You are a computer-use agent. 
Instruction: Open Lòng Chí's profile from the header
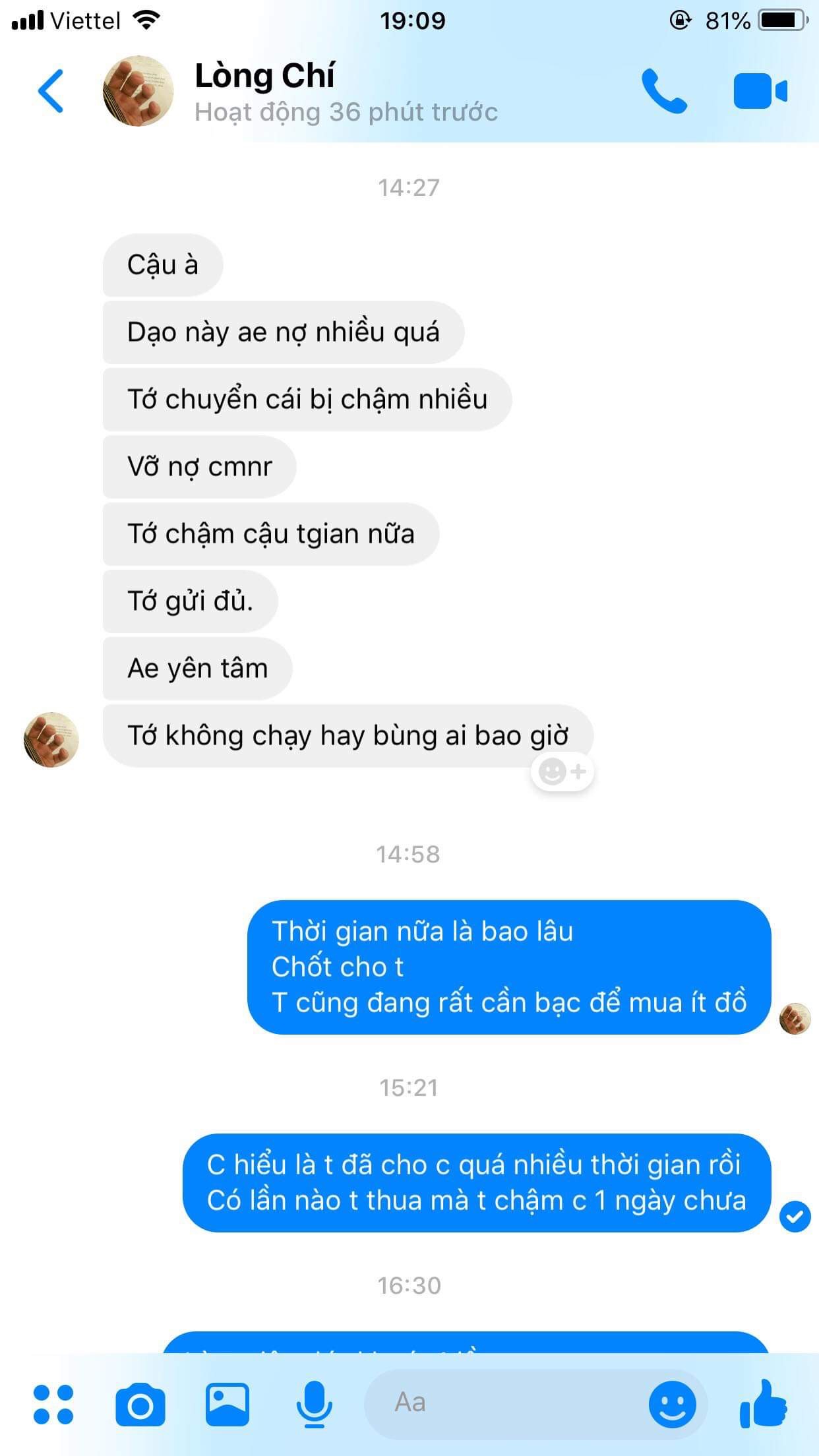(x=264, y=91)
